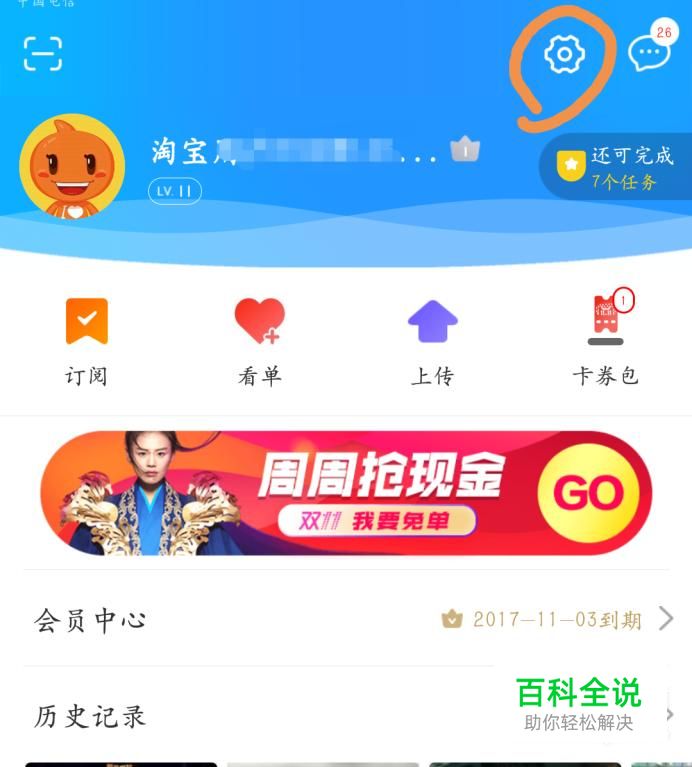
Task: Tap the orange profile avatar
Action: tap(72, 166)
